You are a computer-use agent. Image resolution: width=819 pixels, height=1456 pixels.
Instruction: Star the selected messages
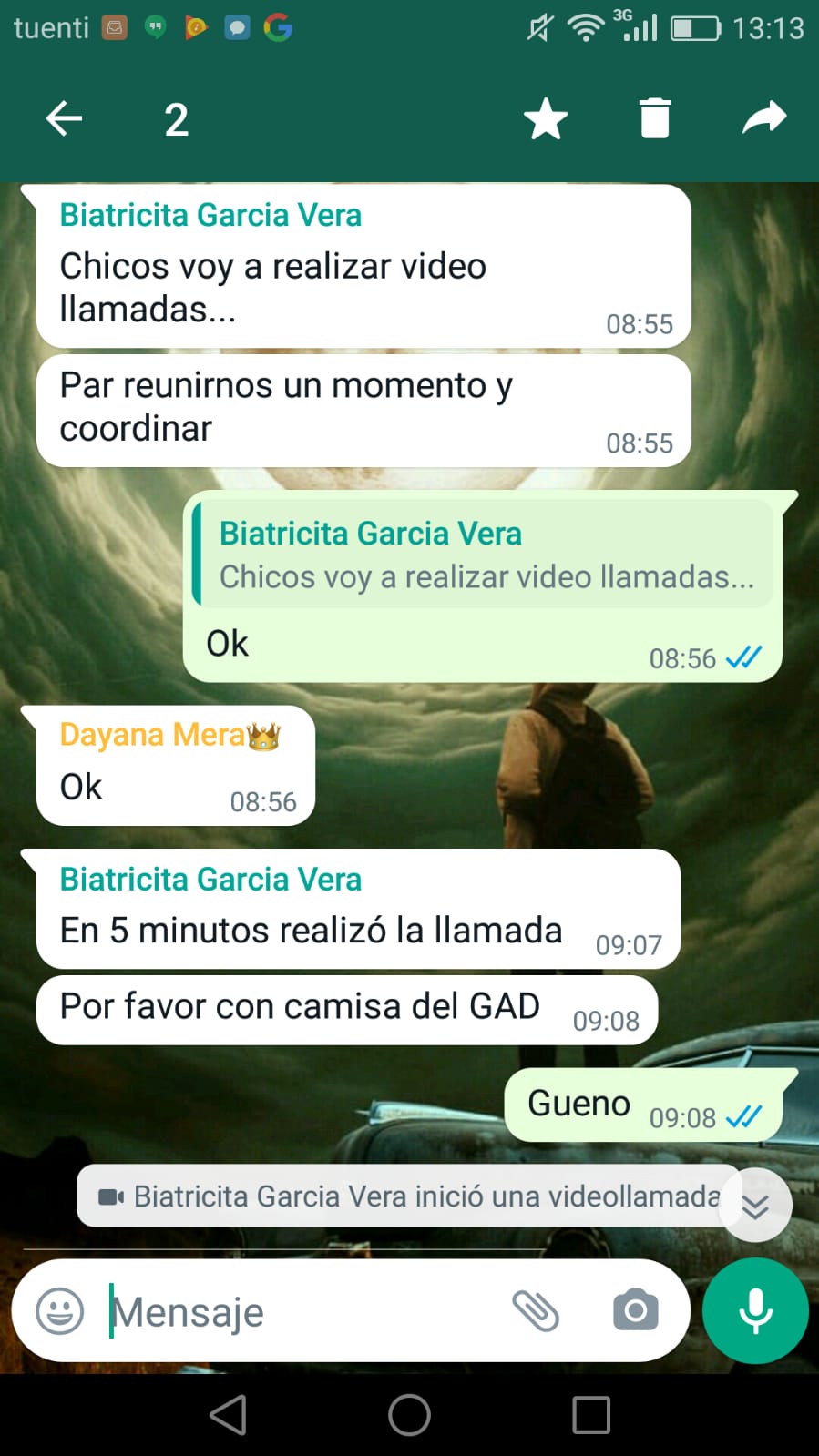pyautogui.click(x=546, y=119)
